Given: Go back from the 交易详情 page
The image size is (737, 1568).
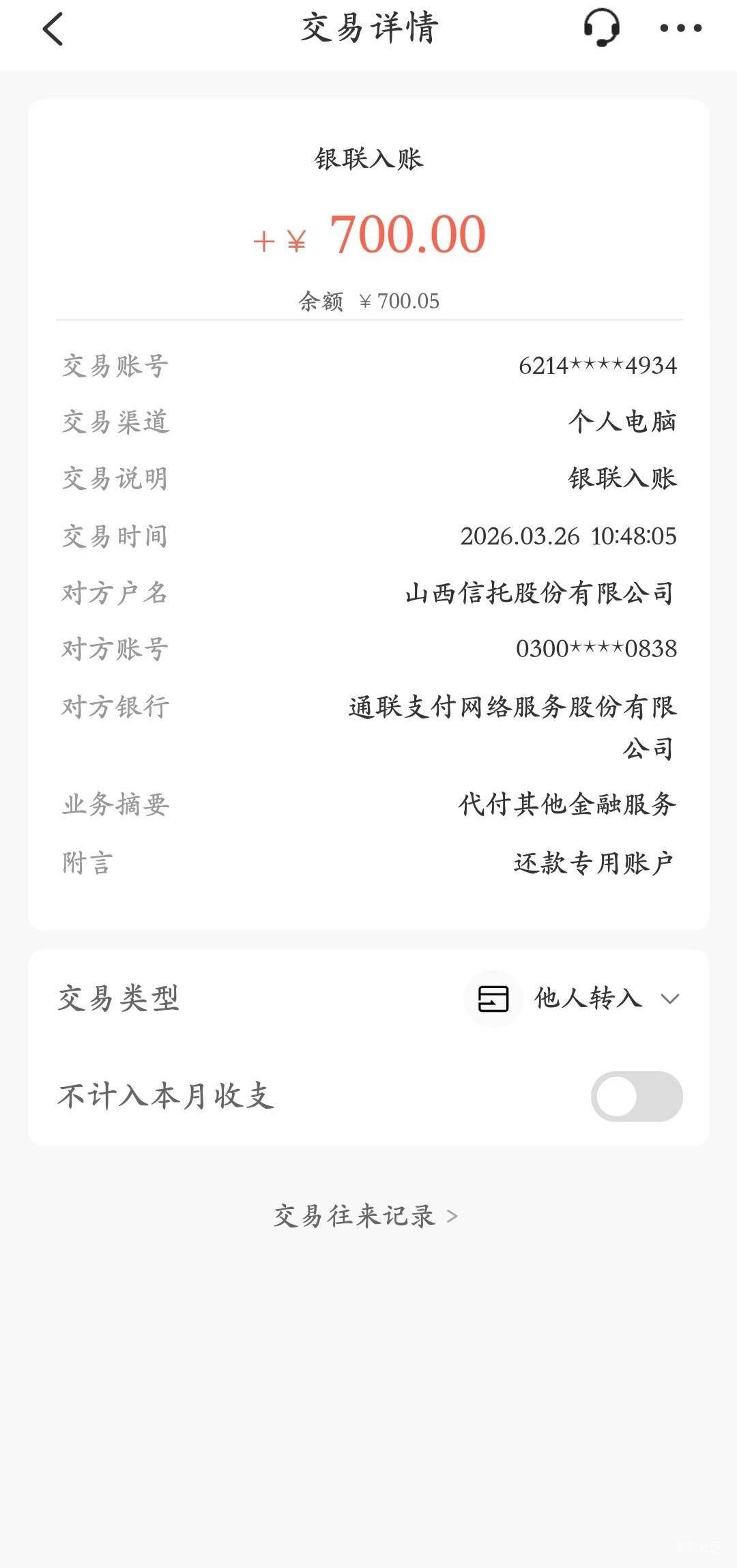Looking at the screenshot, I should pos(53,29).
